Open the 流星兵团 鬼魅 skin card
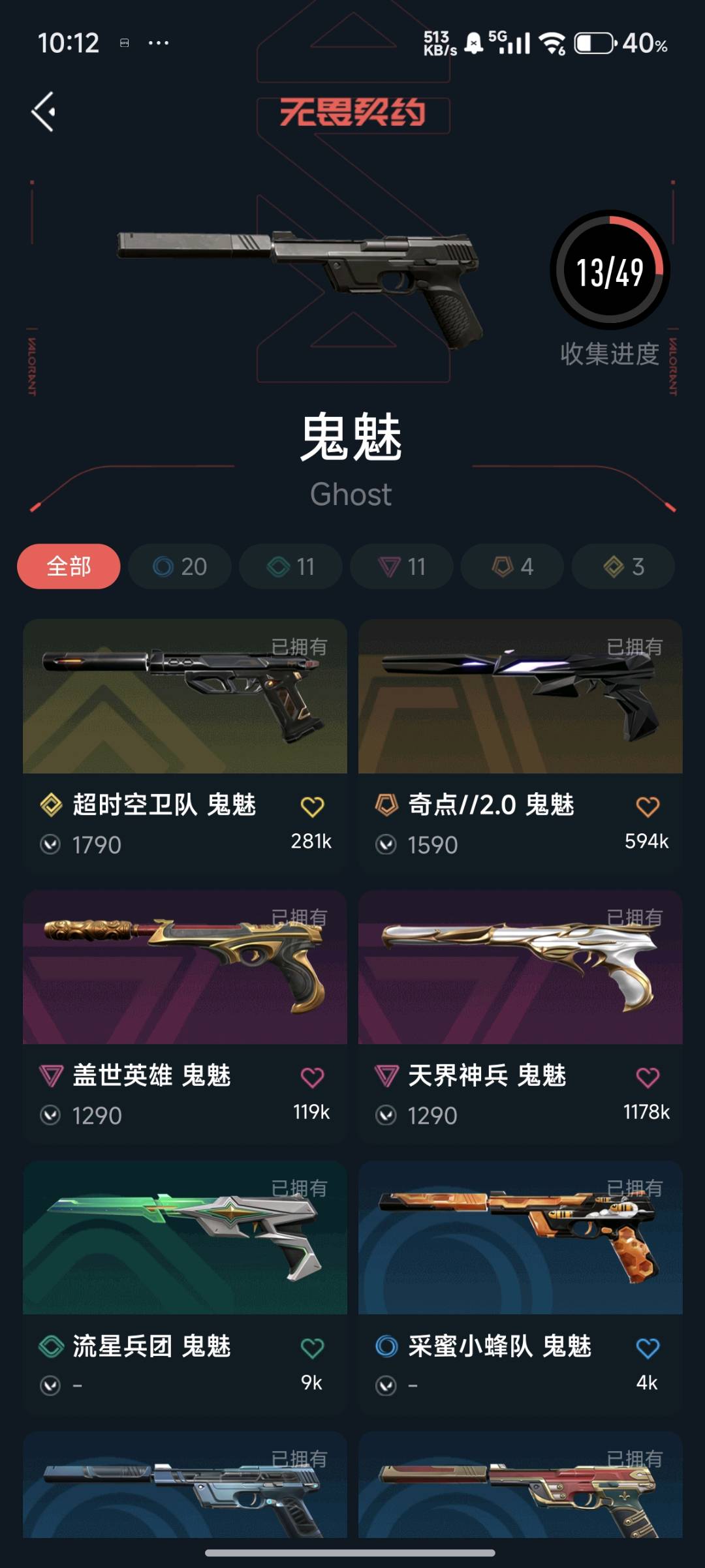Viewport: 705px width, 1568px height. coord(185,1238)
